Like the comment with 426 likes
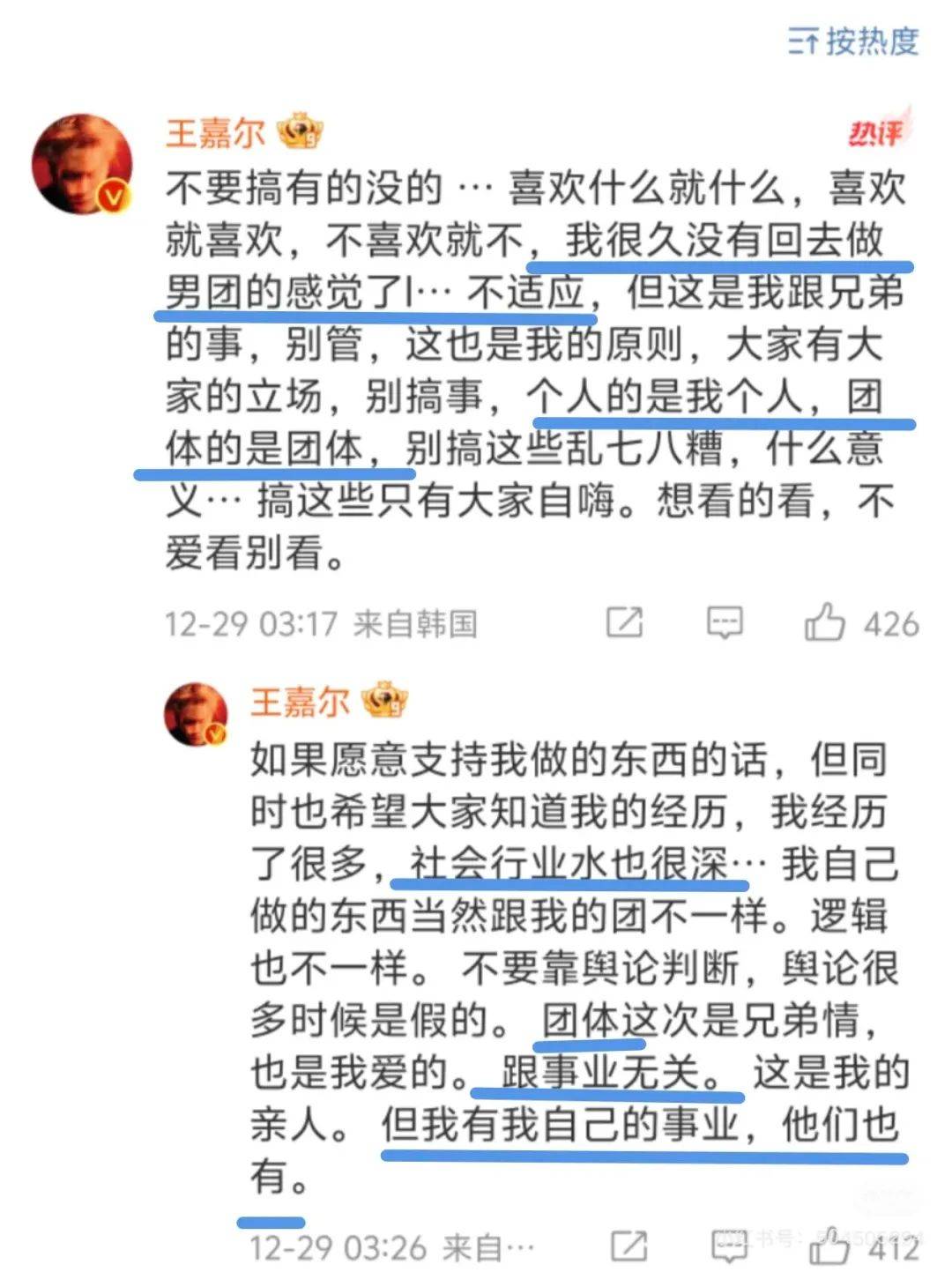This screenshot has height=1272, width=952. pyautogui.click(x=824, y=622)
